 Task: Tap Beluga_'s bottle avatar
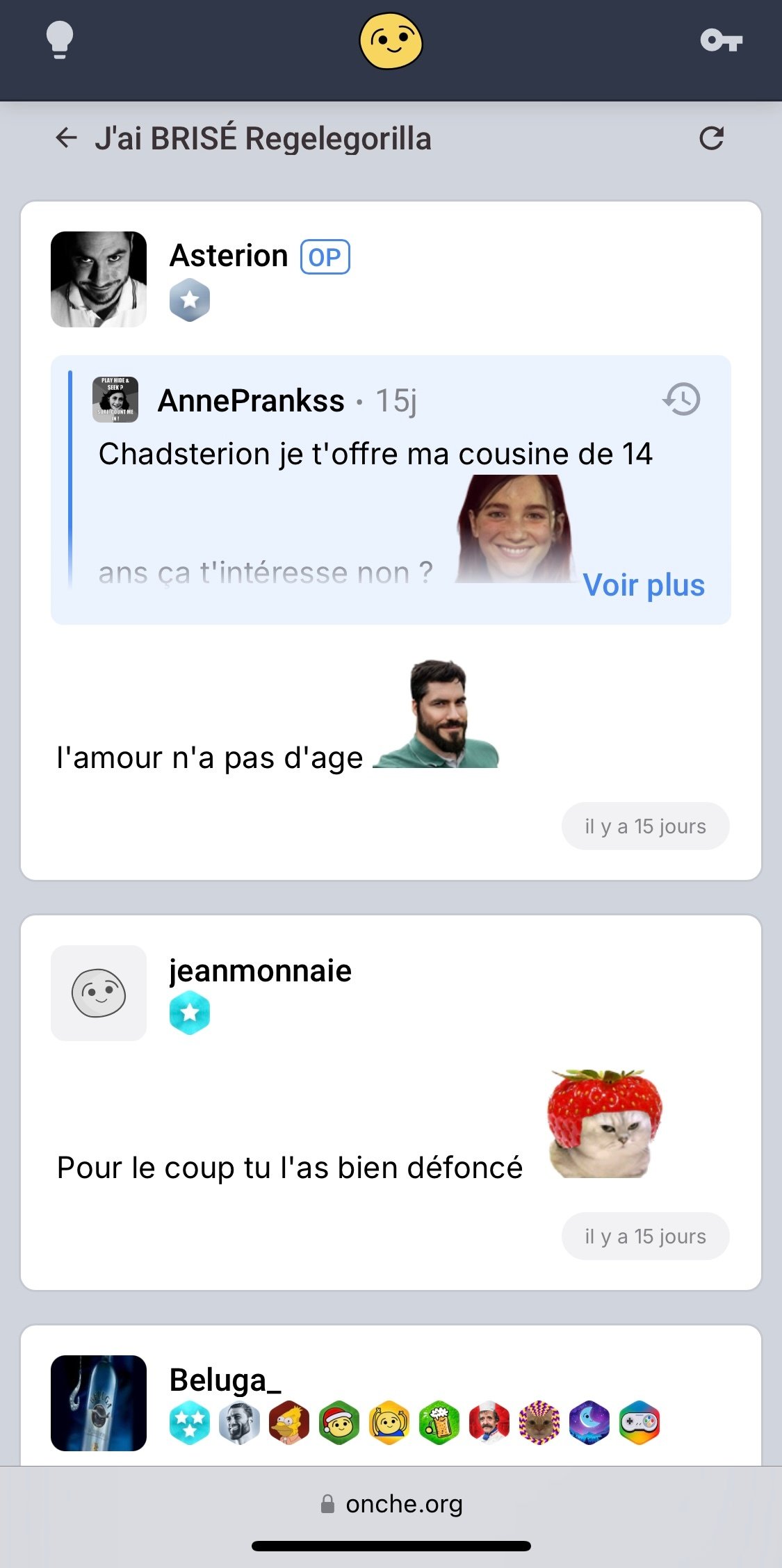[99, 1403]
